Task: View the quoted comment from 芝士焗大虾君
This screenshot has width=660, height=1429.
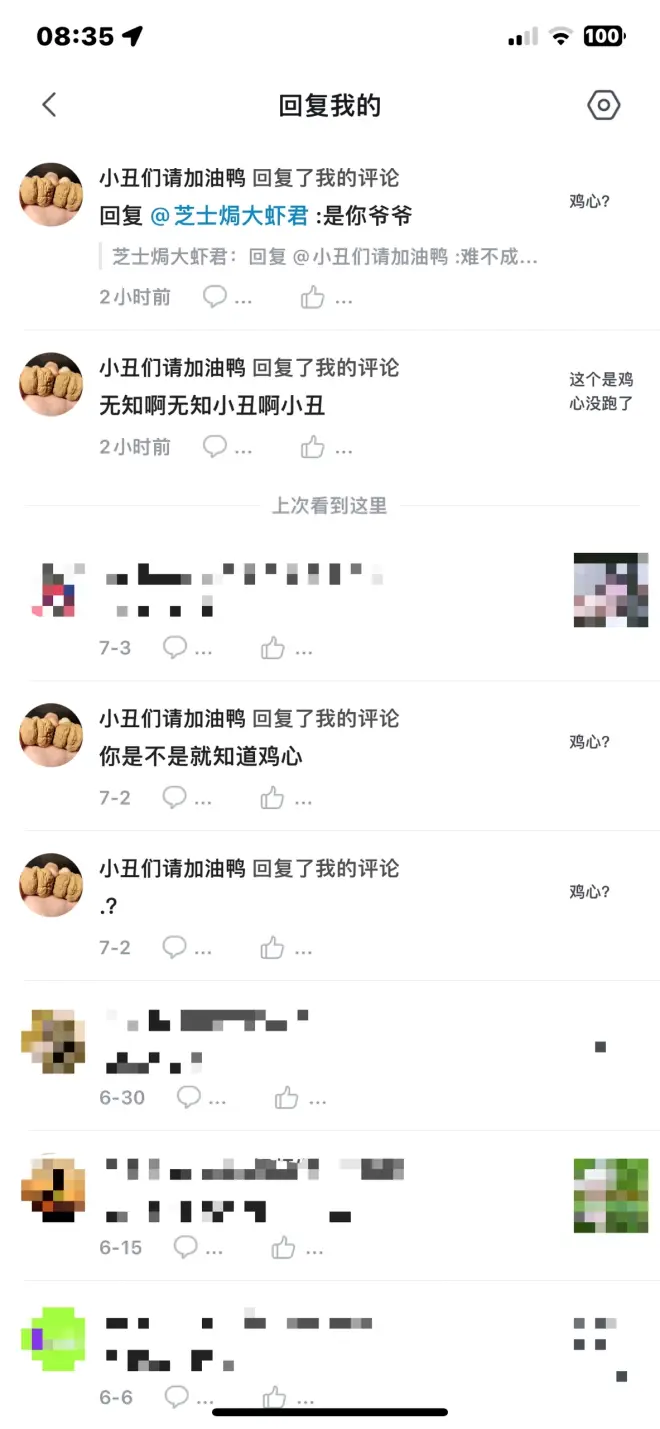Action: (325, 257)
